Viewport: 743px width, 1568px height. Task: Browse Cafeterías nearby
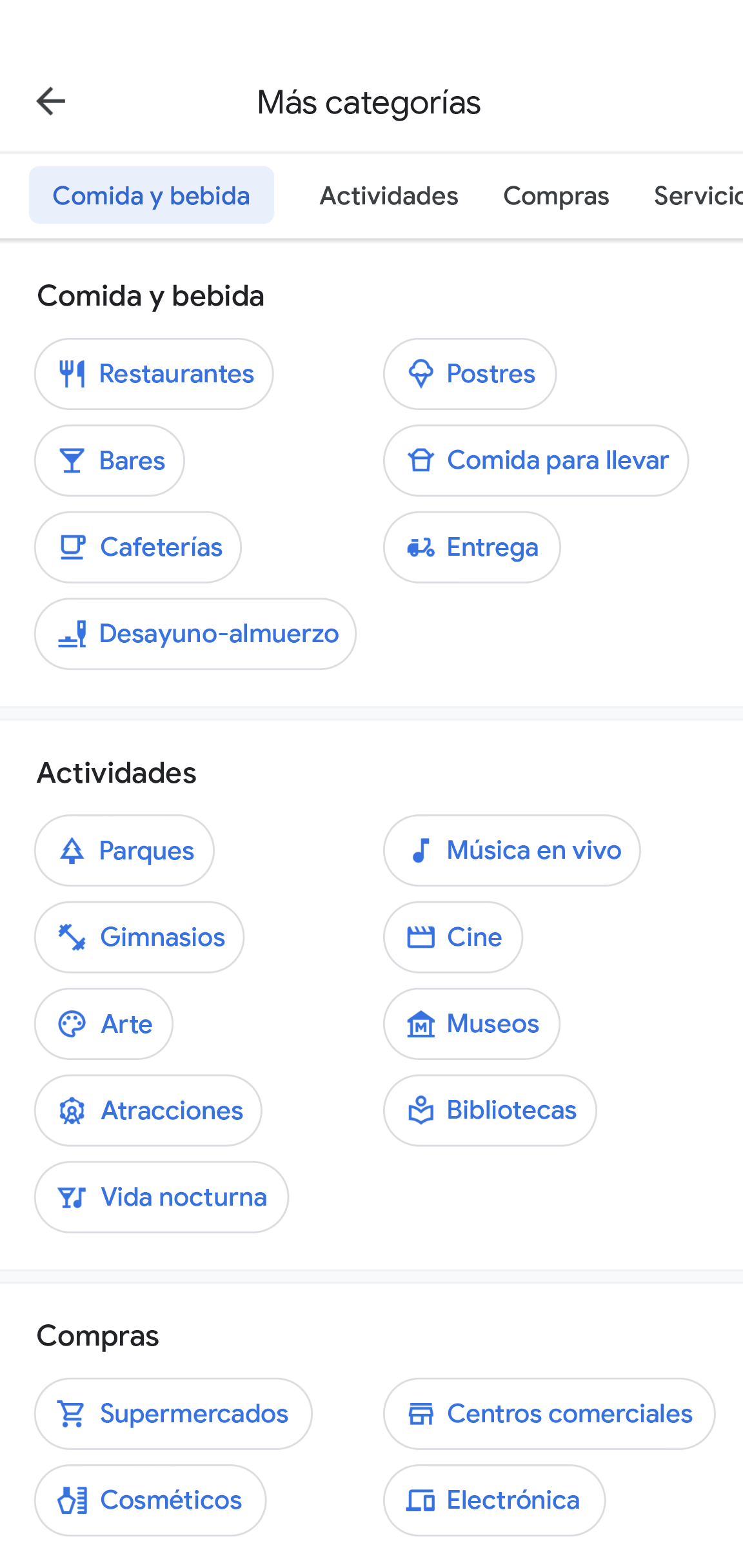[138, 547]
